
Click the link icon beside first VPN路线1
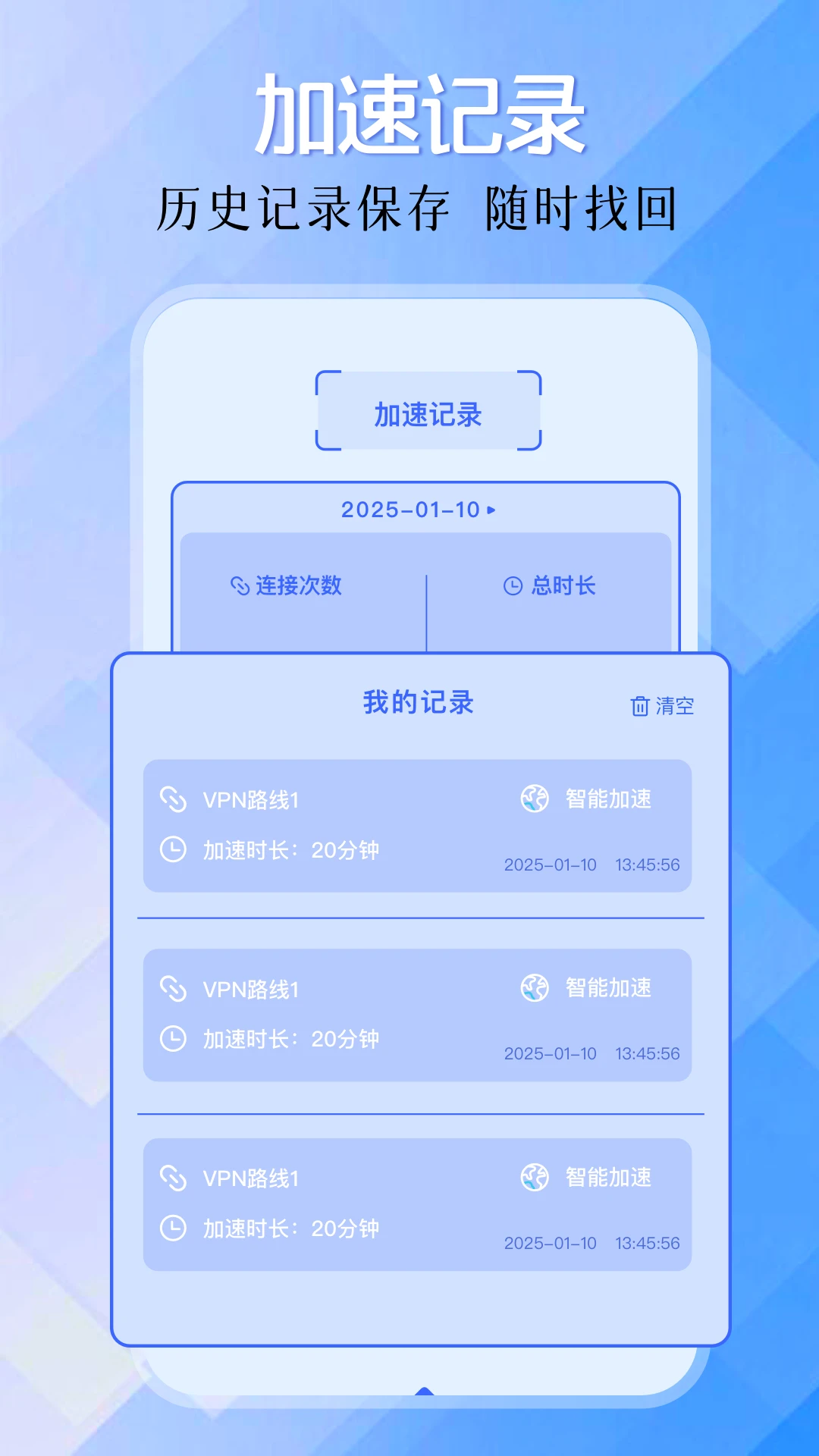click(175, 799)
